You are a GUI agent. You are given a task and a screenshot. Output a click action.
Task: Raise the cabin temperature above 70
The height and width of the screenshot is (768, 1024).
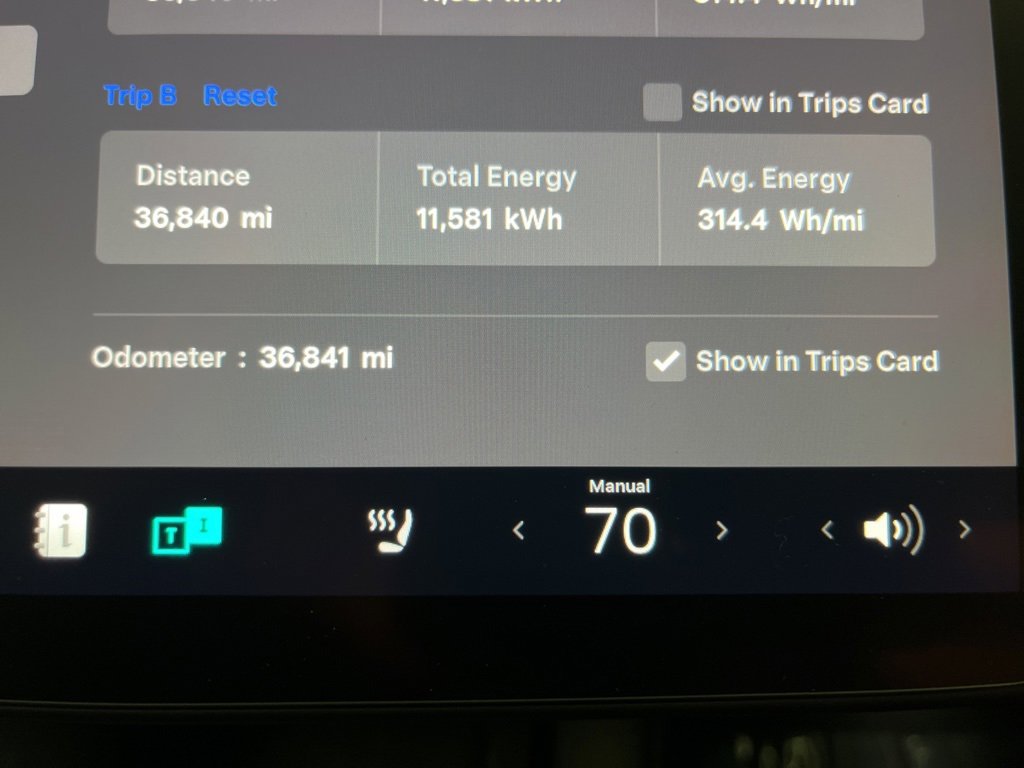pyautogui.click(x=722, y=531)
